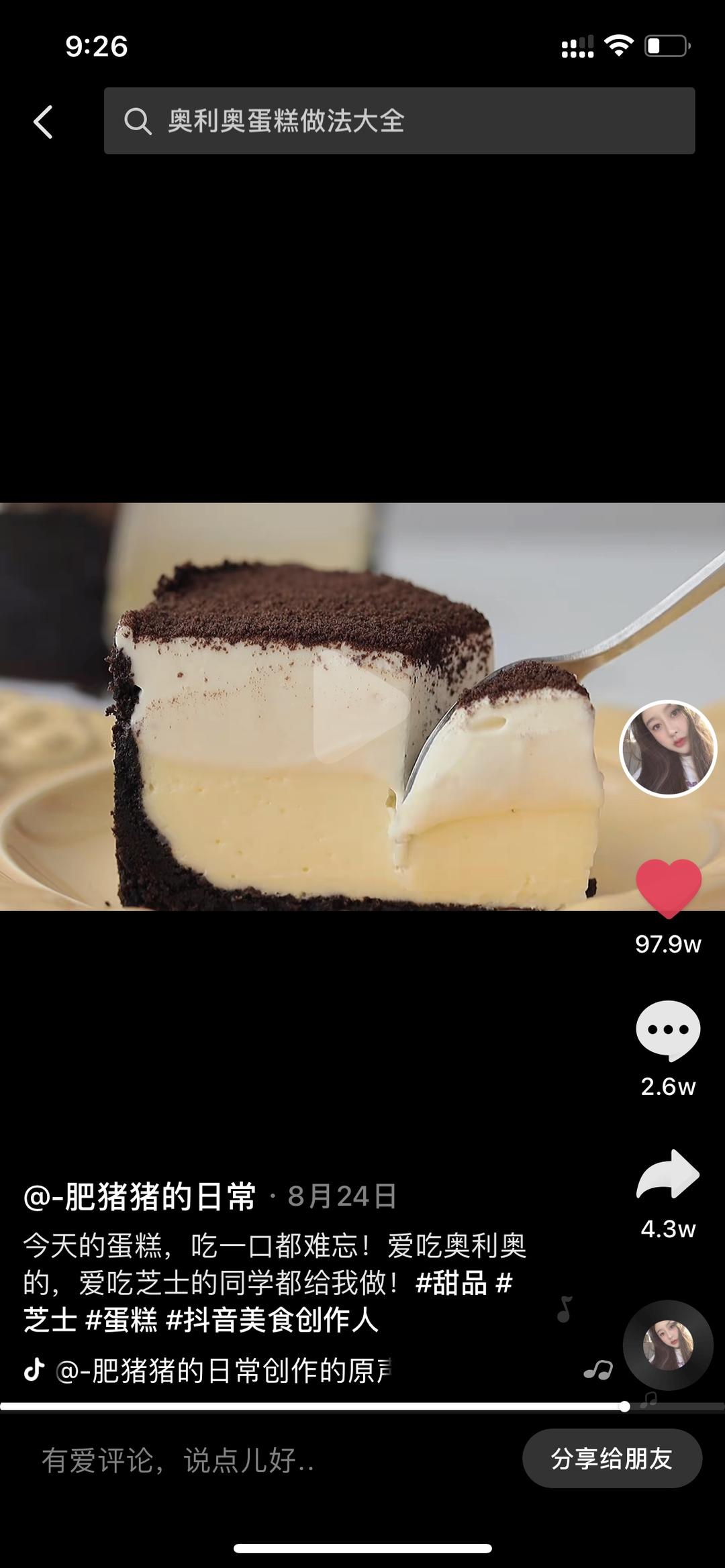Viewport: 725px width, 1568px height.
Task: Go back with the top-left arrow
Action: (43, 122)
